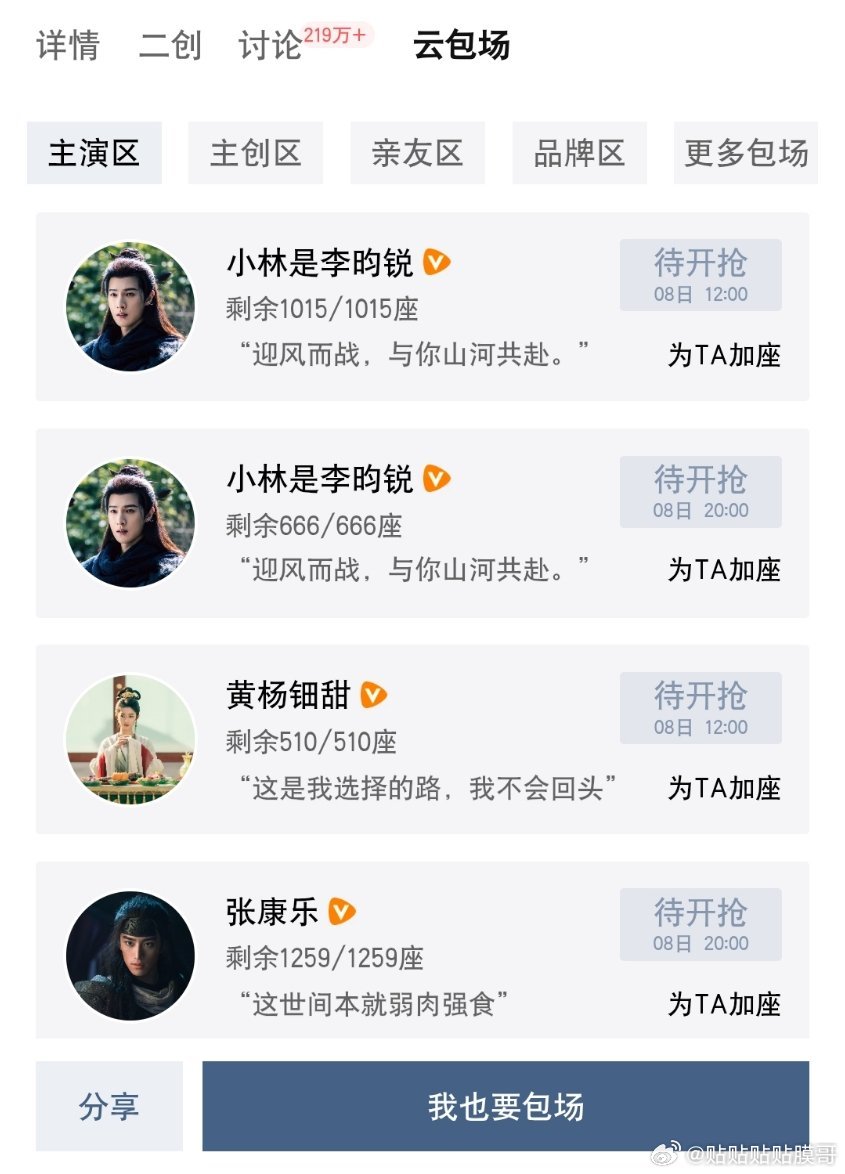Screen dimensions: 845x1174
Task: Click the 分享 share button
Action: (109, 1106)
